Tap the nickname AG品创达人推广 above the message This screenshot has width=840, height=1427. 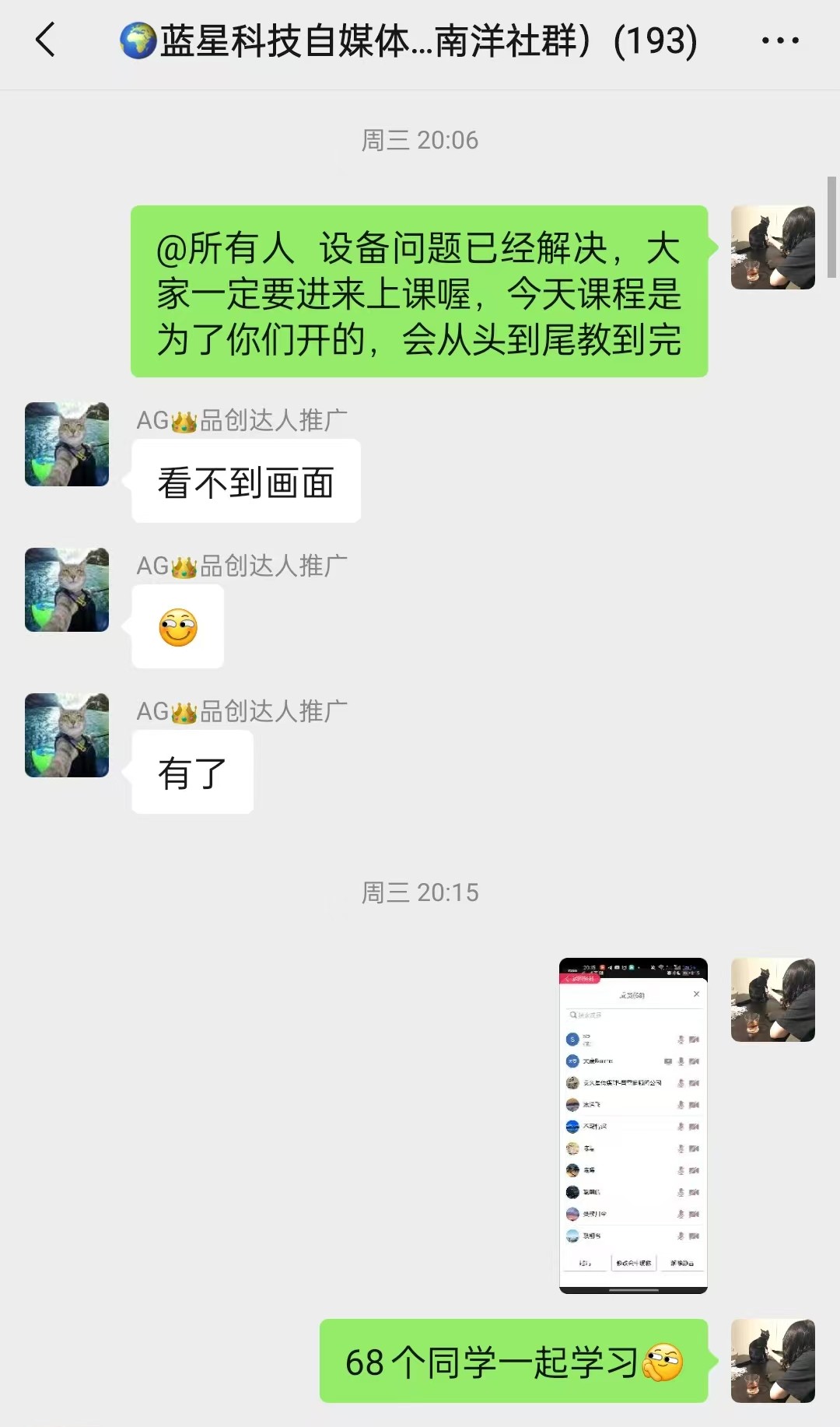pyautogui.click(x=241, y=419)
